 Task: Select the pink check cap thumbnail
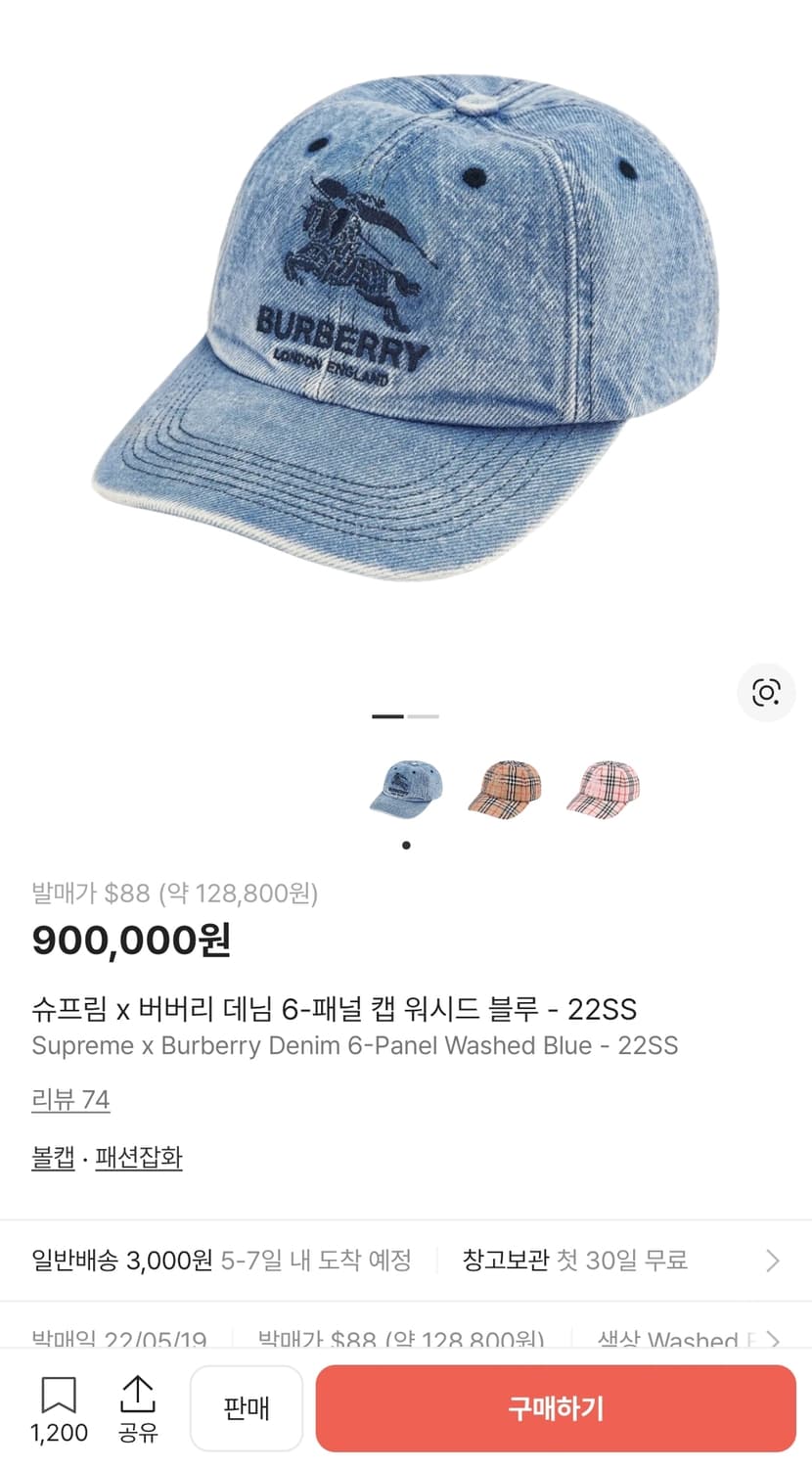coord(604,788)
